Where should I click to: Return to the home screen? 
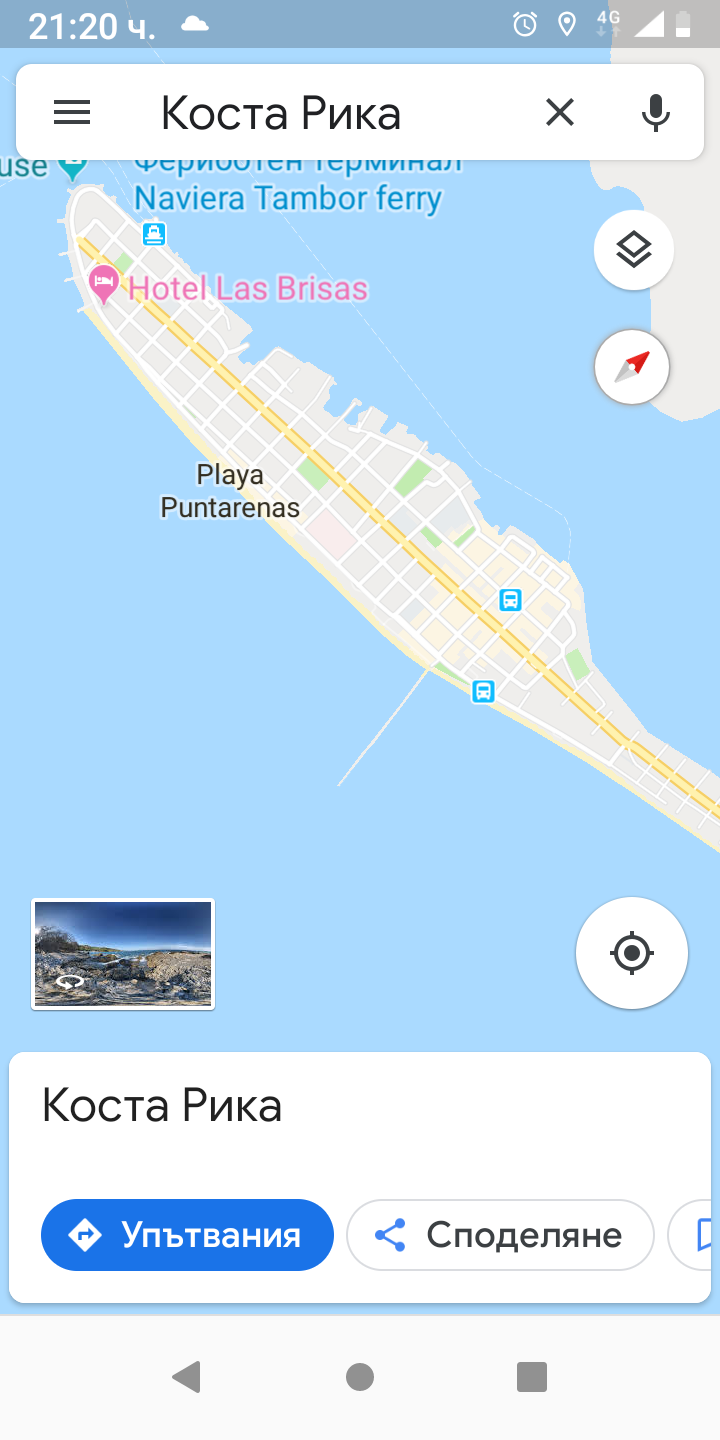coord(360,1377)
